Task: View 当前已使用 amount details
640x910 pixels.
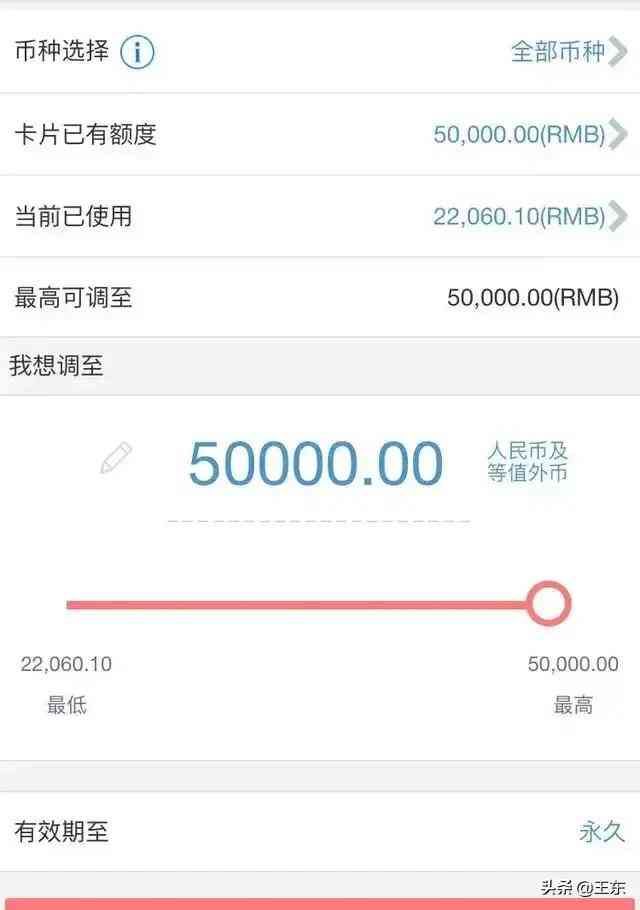Action: click(530, 216)
